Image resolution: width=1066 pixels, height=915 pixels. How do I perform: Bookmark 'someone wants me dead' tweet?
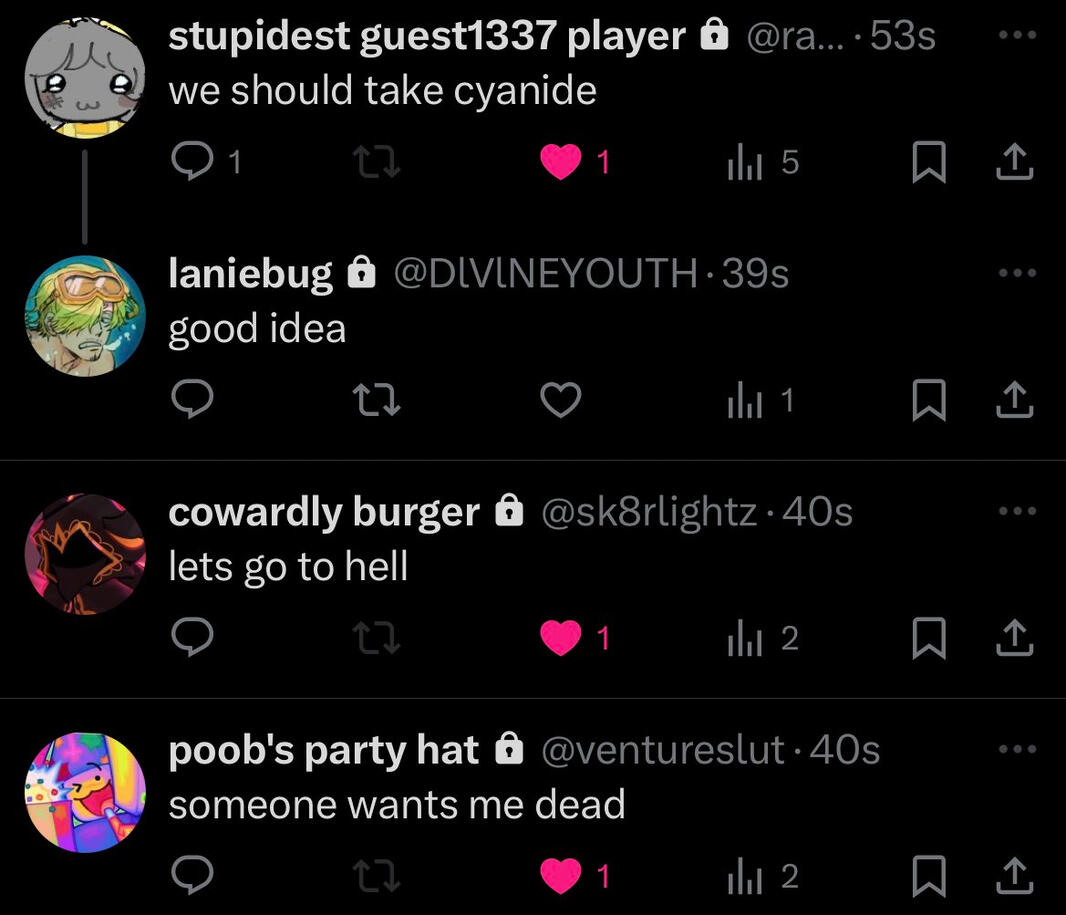[928, 877]
